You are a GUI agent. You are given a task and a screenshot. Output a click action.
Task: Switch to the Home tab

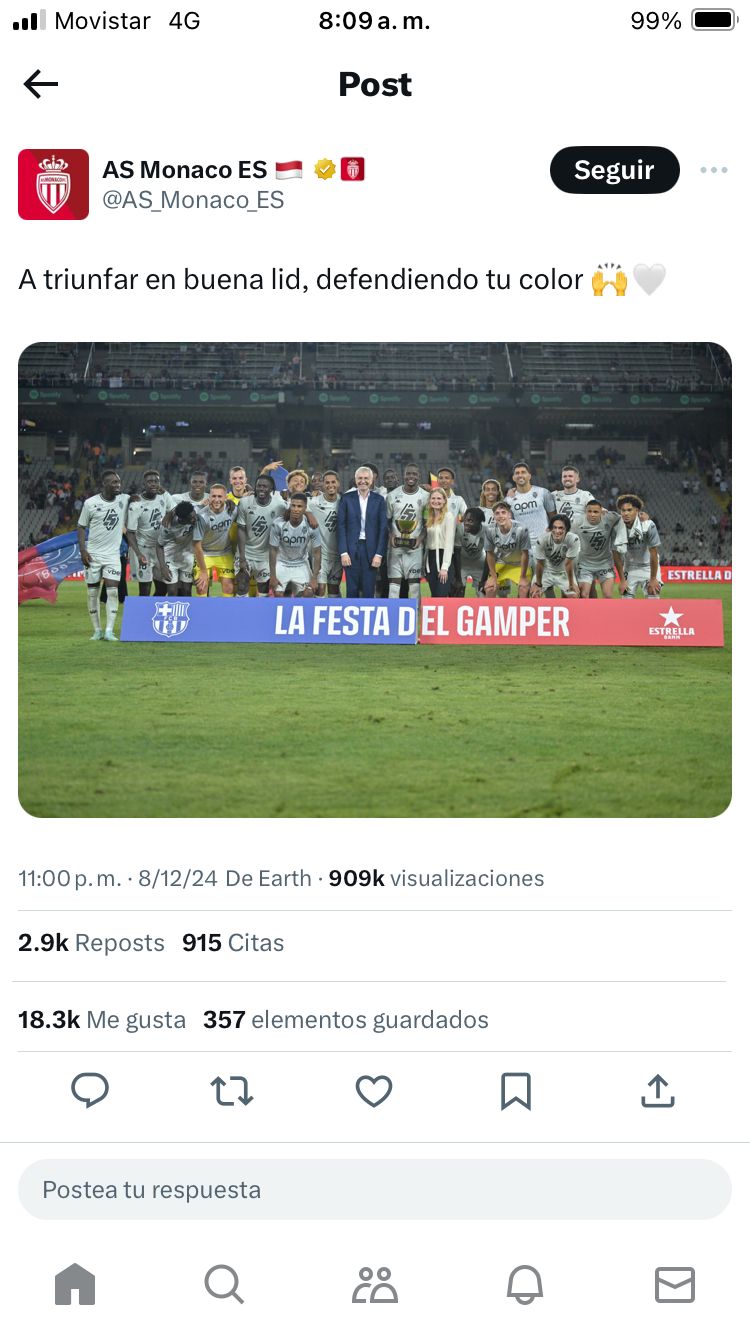(x=75, y=1284)
